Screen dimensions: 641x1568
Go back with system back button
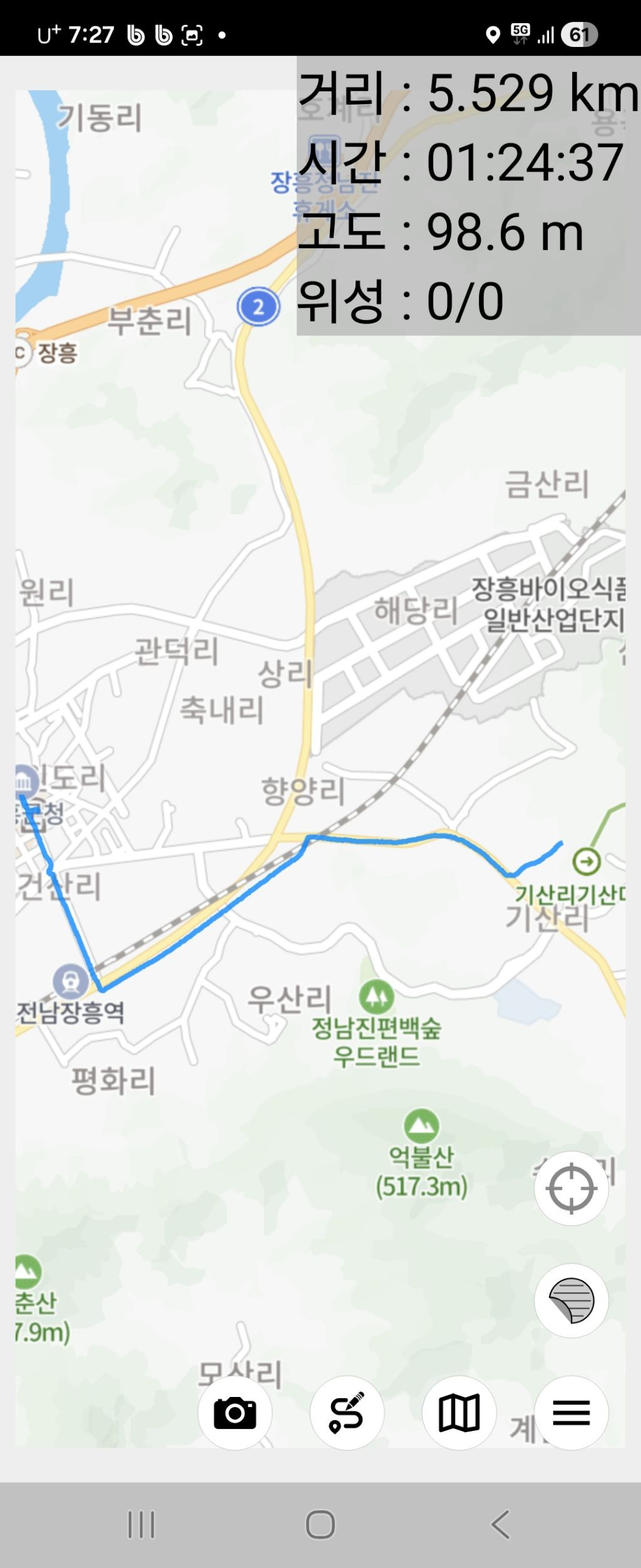coord(500,1525)
